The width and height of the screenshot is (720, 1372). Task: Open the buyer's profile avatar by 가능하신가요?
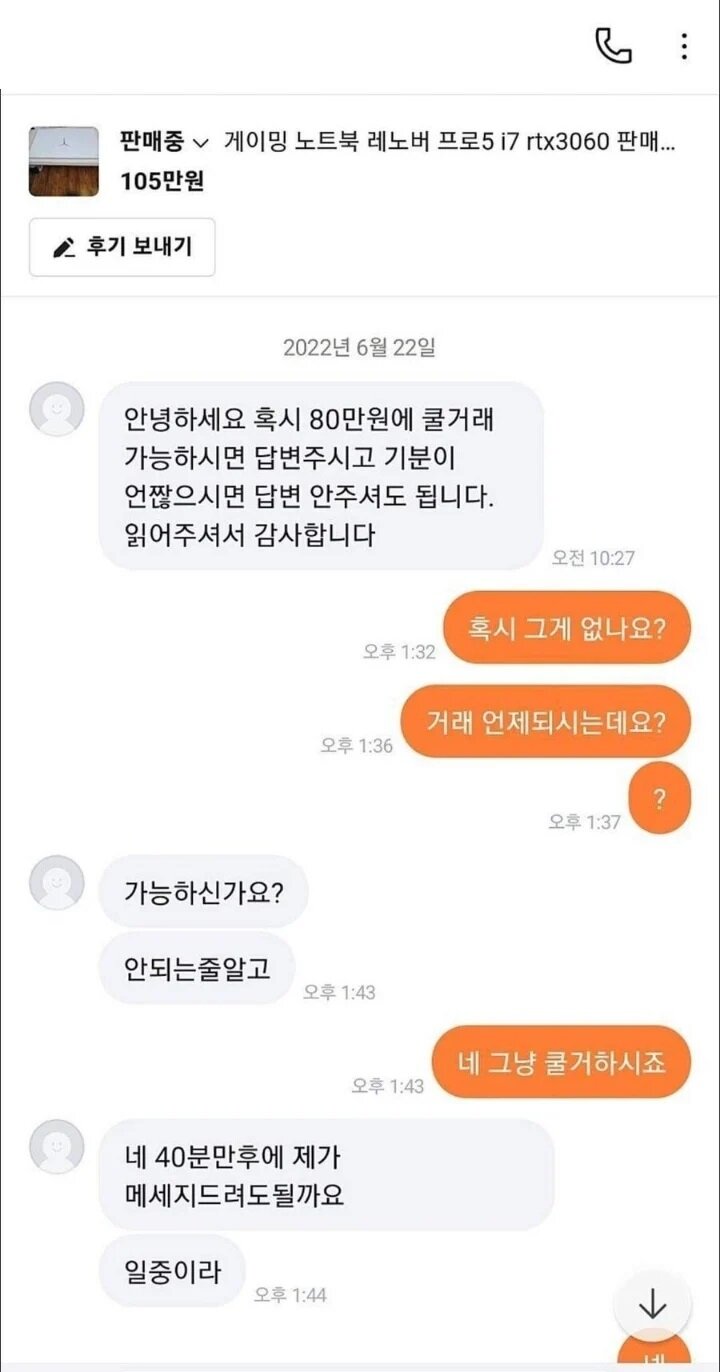click(57, 883)
